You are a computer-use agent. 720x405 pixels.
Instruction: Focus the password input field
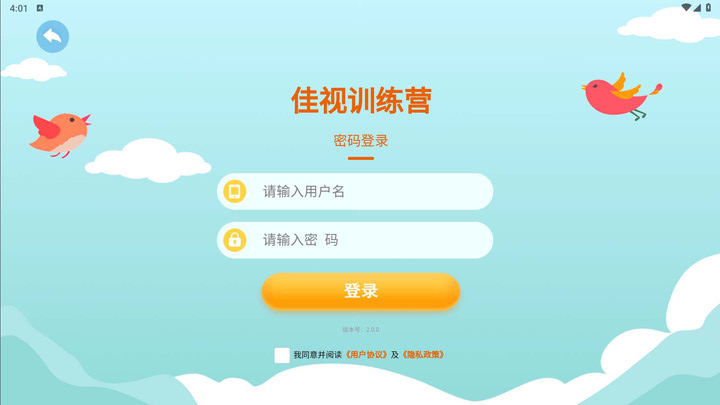tap(370, 240)
